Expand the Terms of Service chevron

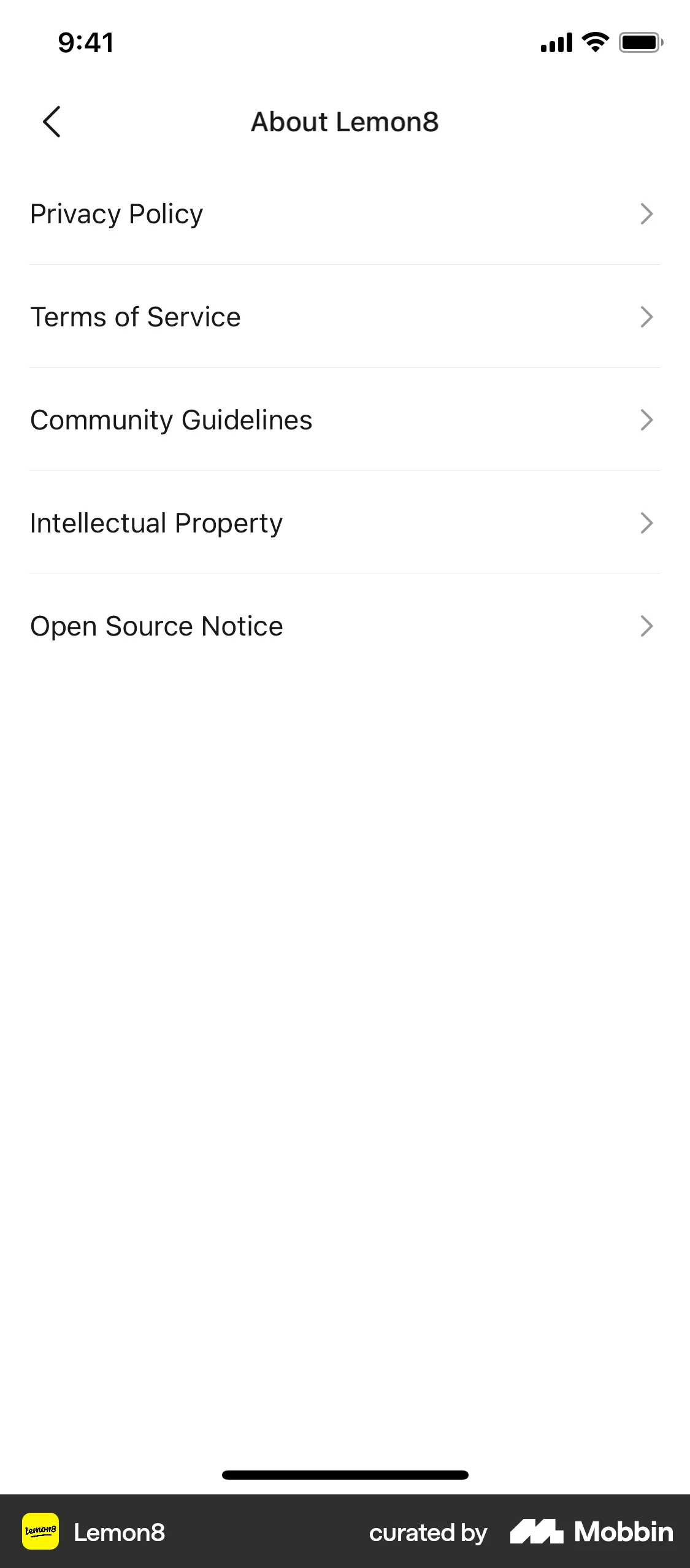click(646, 317)
